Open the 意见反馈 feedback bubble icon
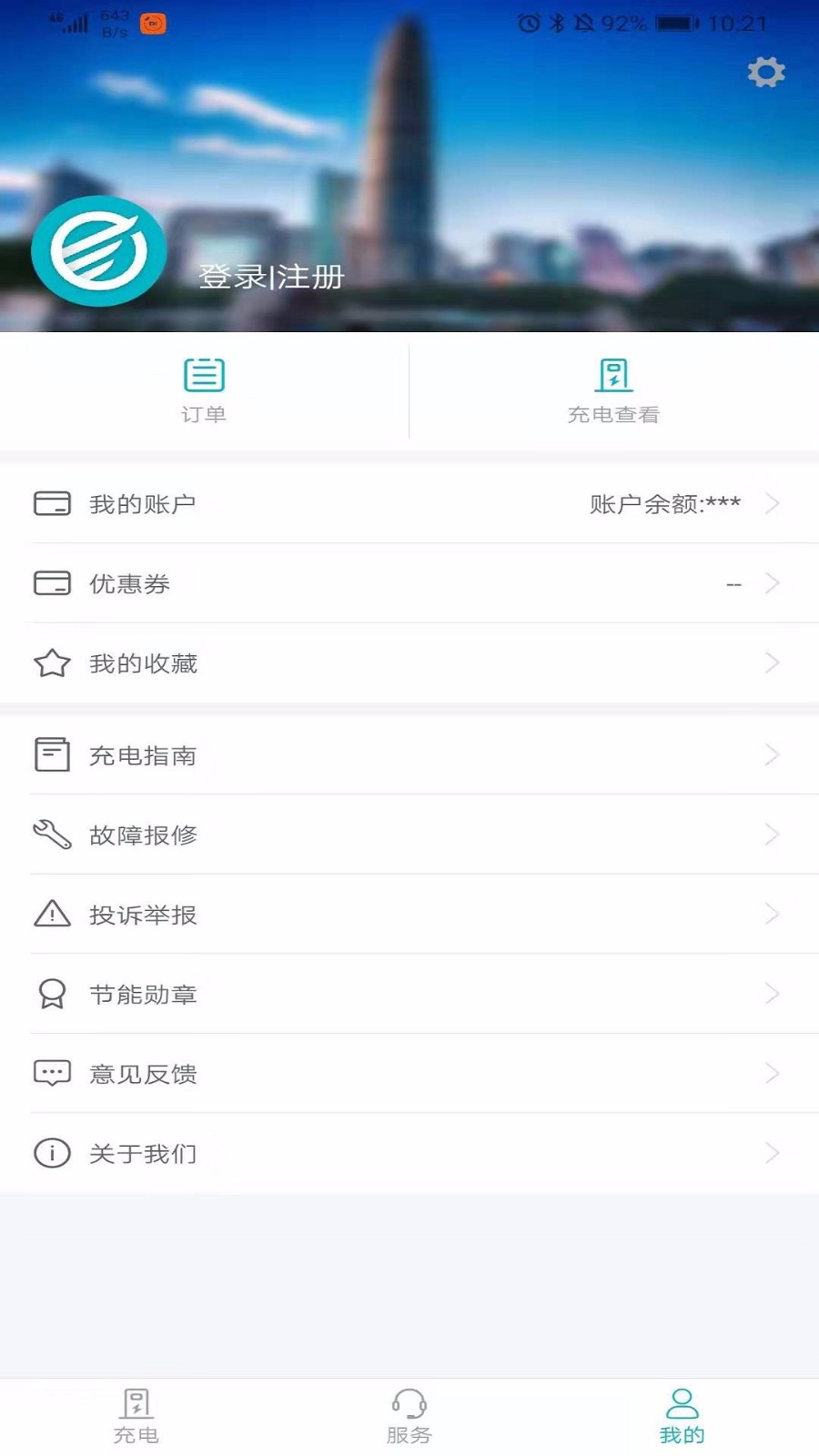Image resolution: width=819 pixels, height=1456 pixels. coord(52,1072)
